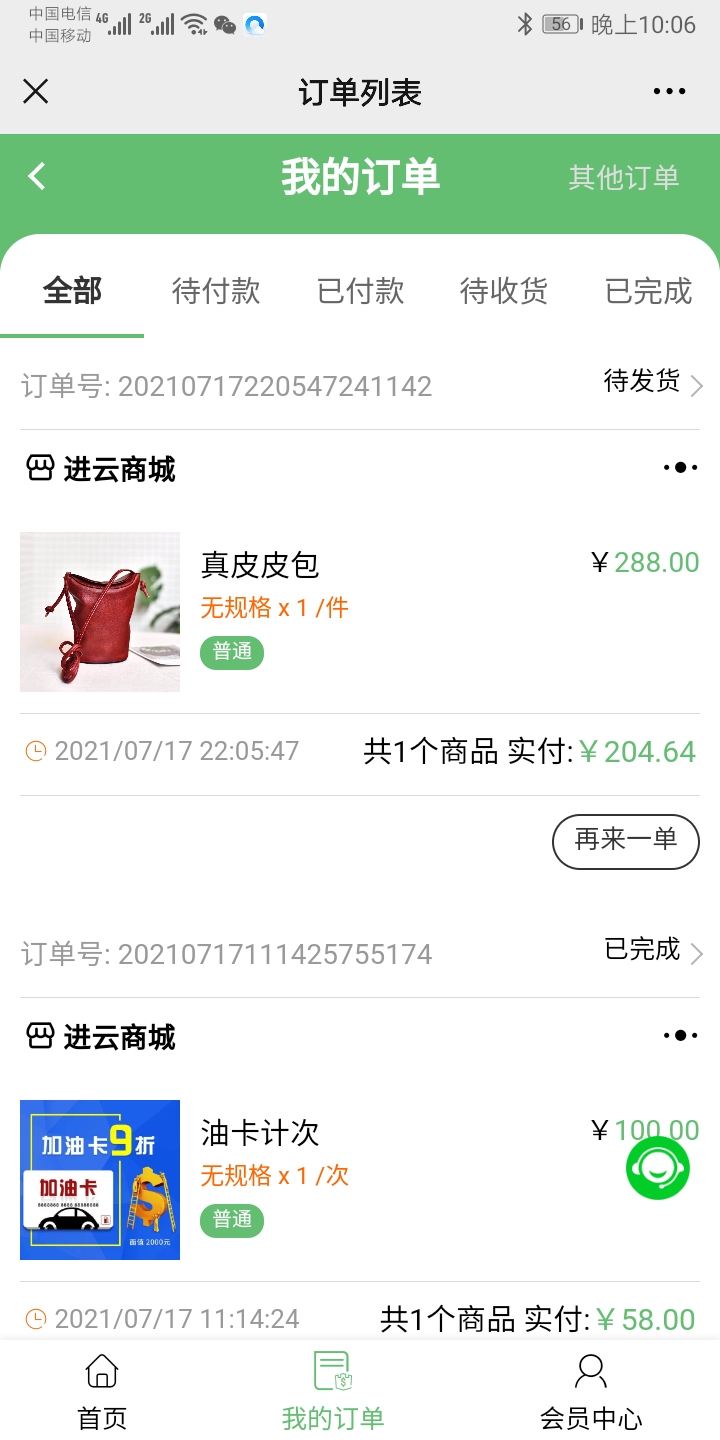Viewport: 720px width, 1440px height.
Task: Tap the 再来一单 button
Action: coord(625,842)
